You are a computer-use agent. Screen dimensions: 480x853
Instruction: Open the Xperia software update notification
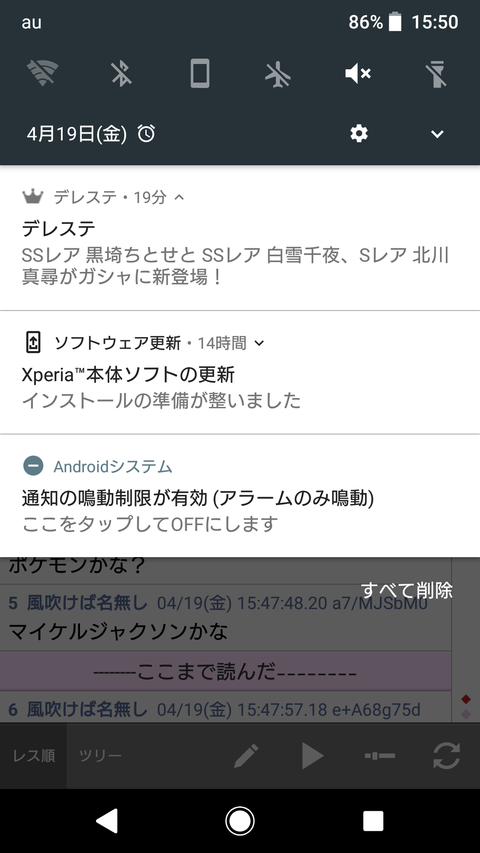pyautogui.click(x=240, y=373)
